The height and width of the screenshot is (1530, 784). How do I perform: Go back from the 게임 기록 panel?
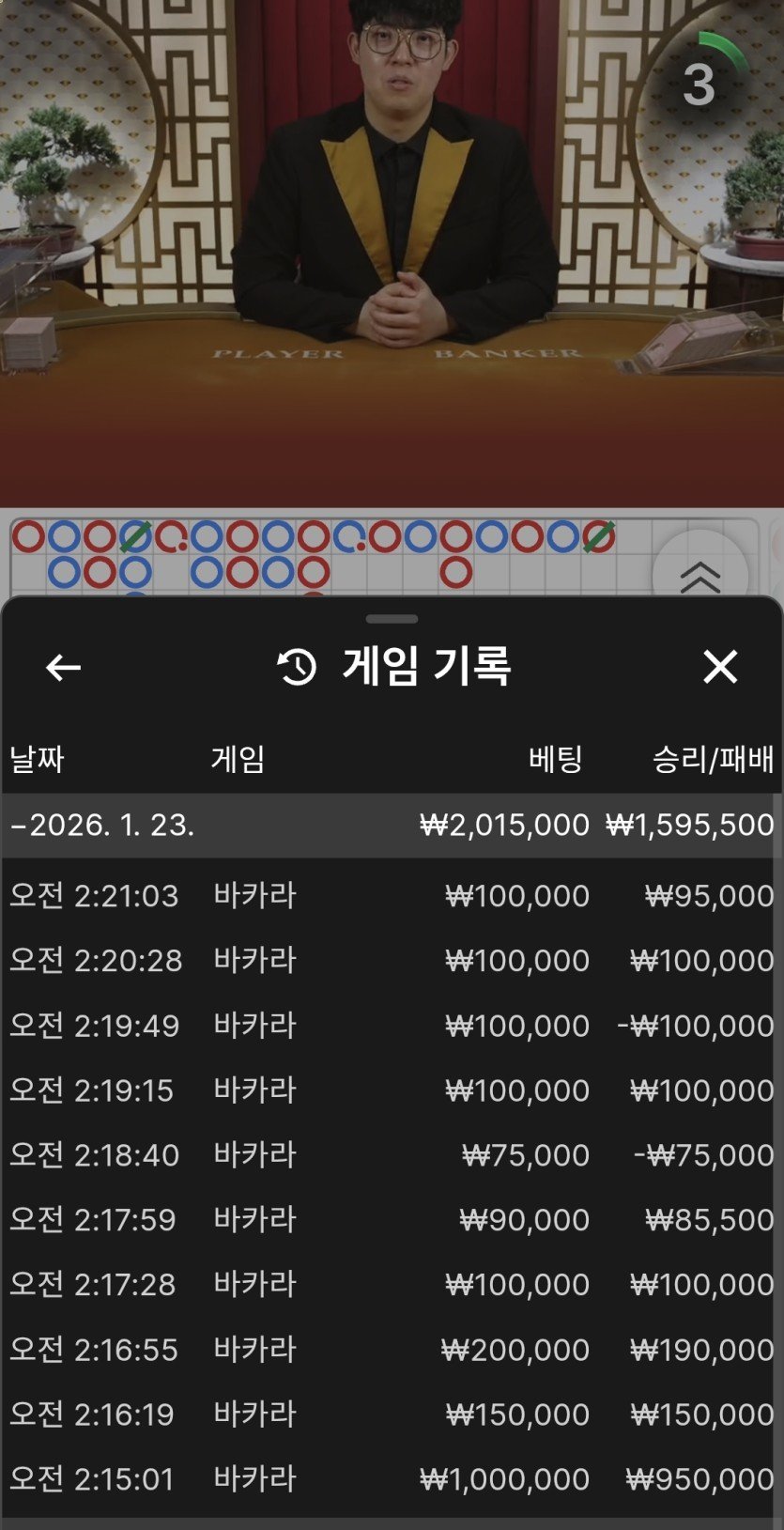tap(63, 668)
